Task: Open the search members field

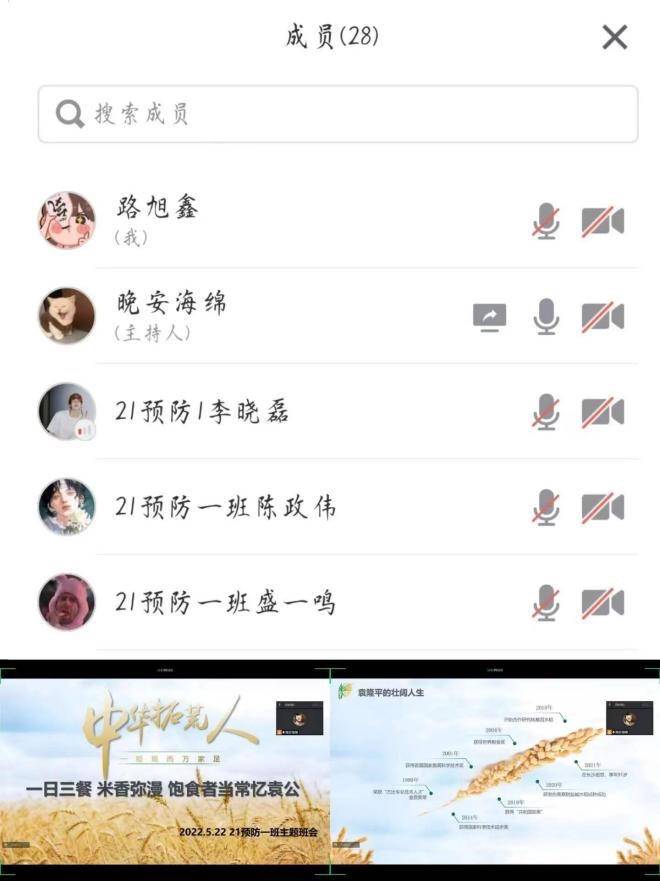Action: pyautogui.click(x=337, y=114)
